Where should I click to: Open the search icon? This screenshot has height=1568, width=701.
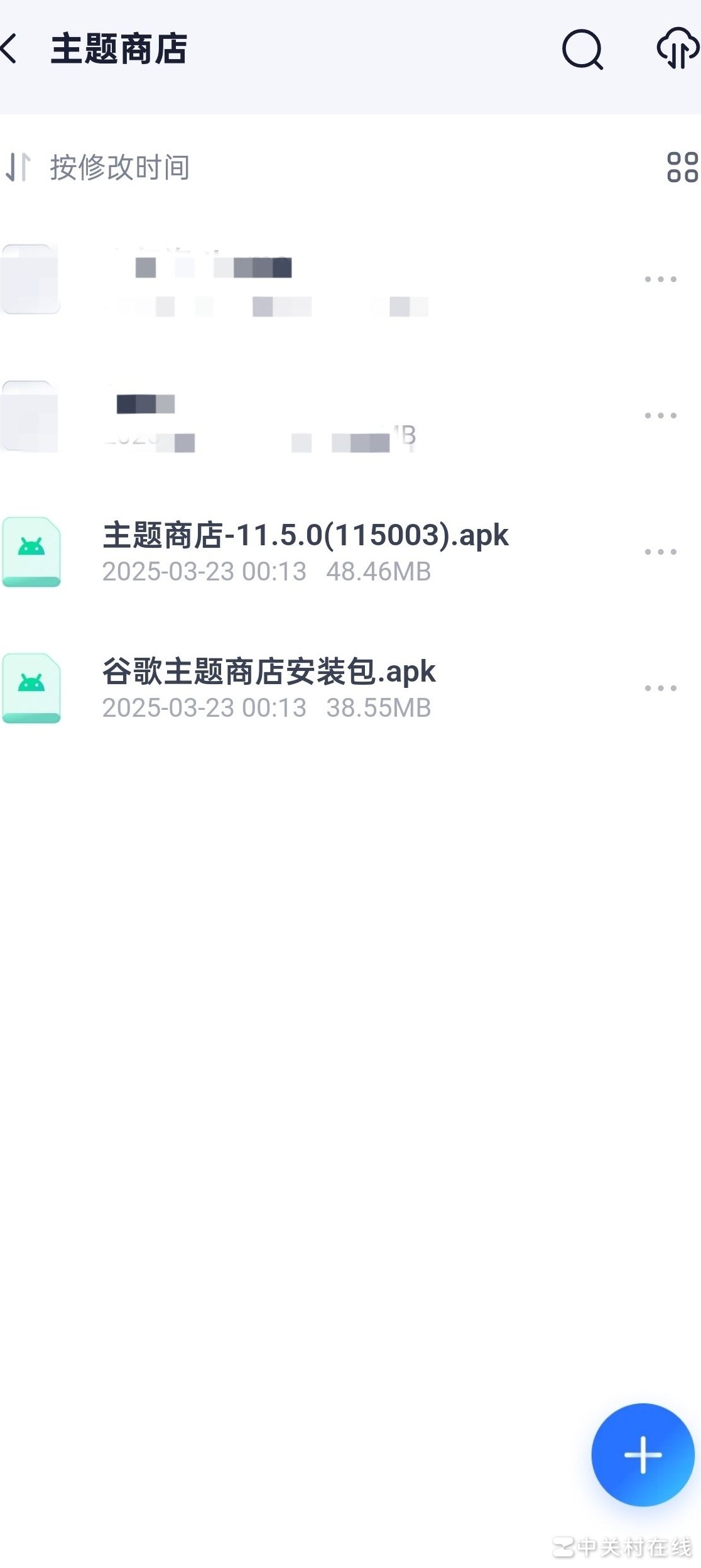click(582, 49)
